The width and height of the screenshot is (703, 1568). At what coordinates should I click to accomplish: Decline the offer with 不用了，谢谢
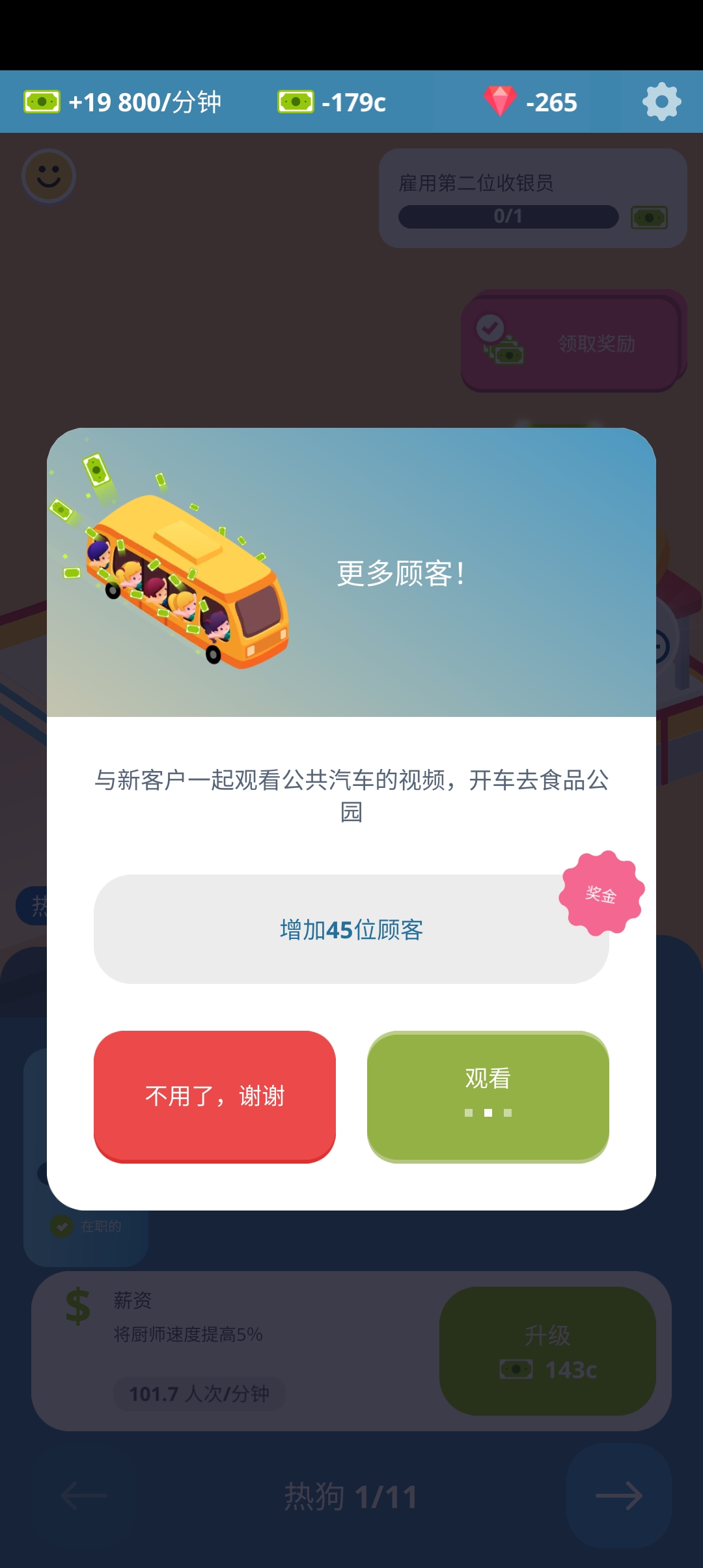tap(215, 1096)
